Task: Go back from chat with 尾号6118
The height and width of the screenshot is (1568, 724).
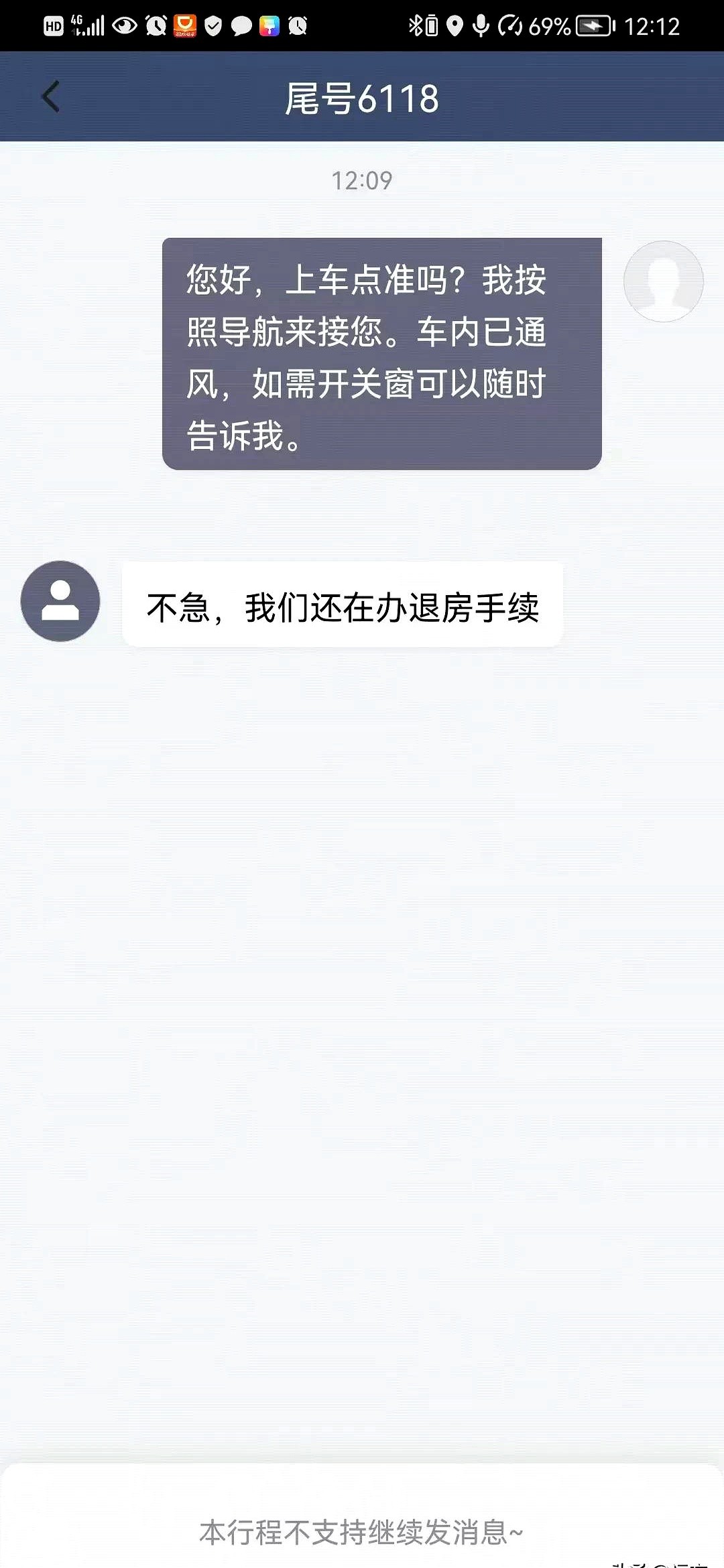Action: click(51, 97)
